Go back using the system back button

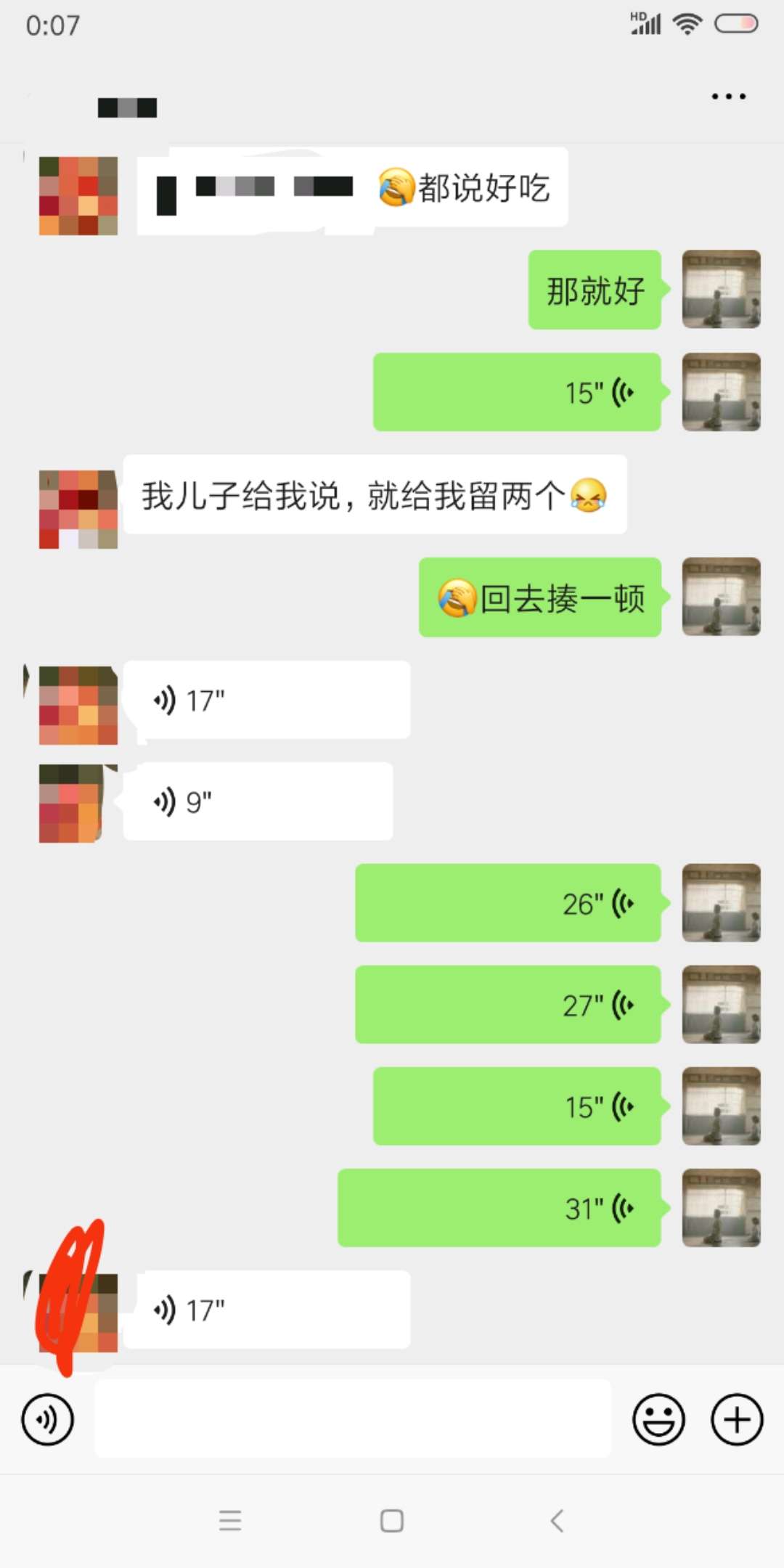[x=557, y=1521]
